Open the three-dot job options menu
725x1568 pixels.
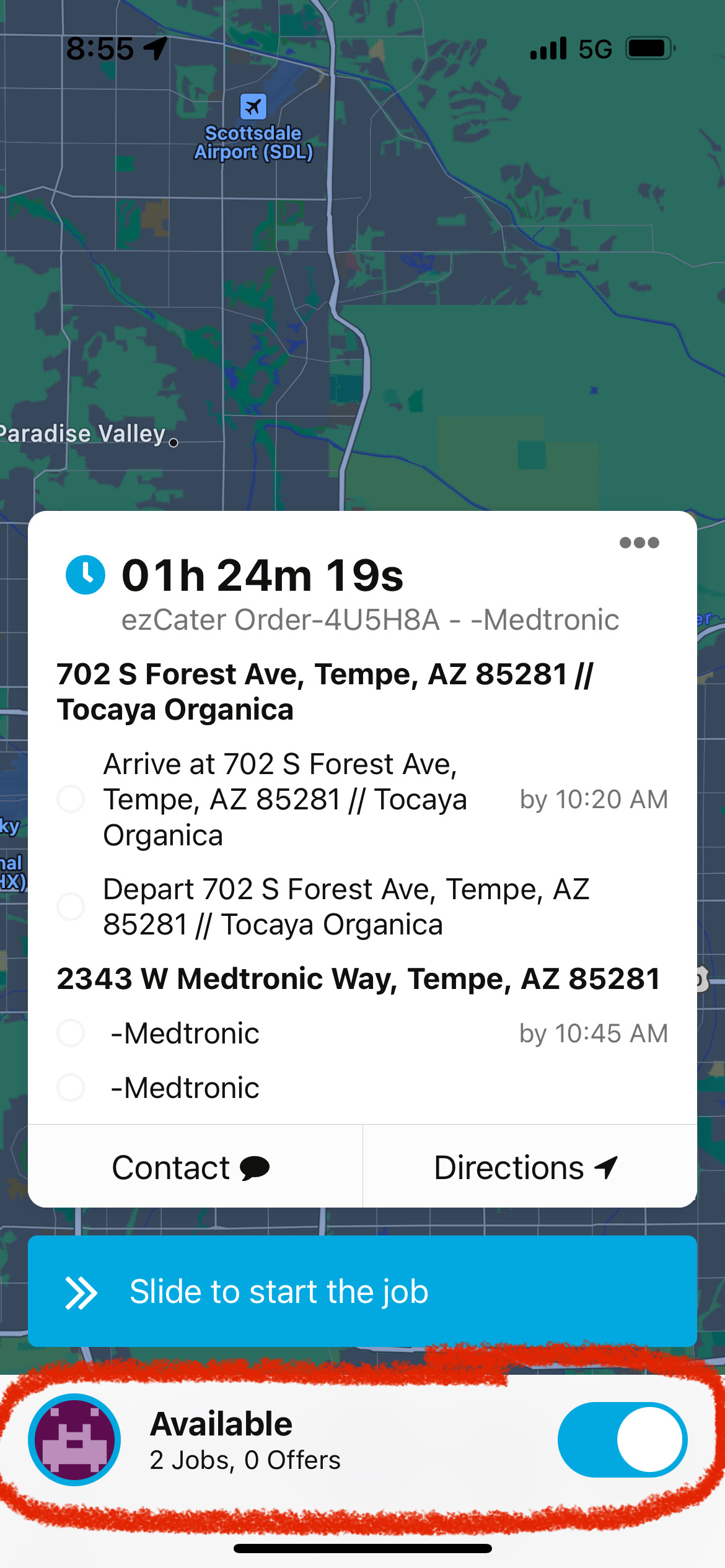(x=639, y=543)
